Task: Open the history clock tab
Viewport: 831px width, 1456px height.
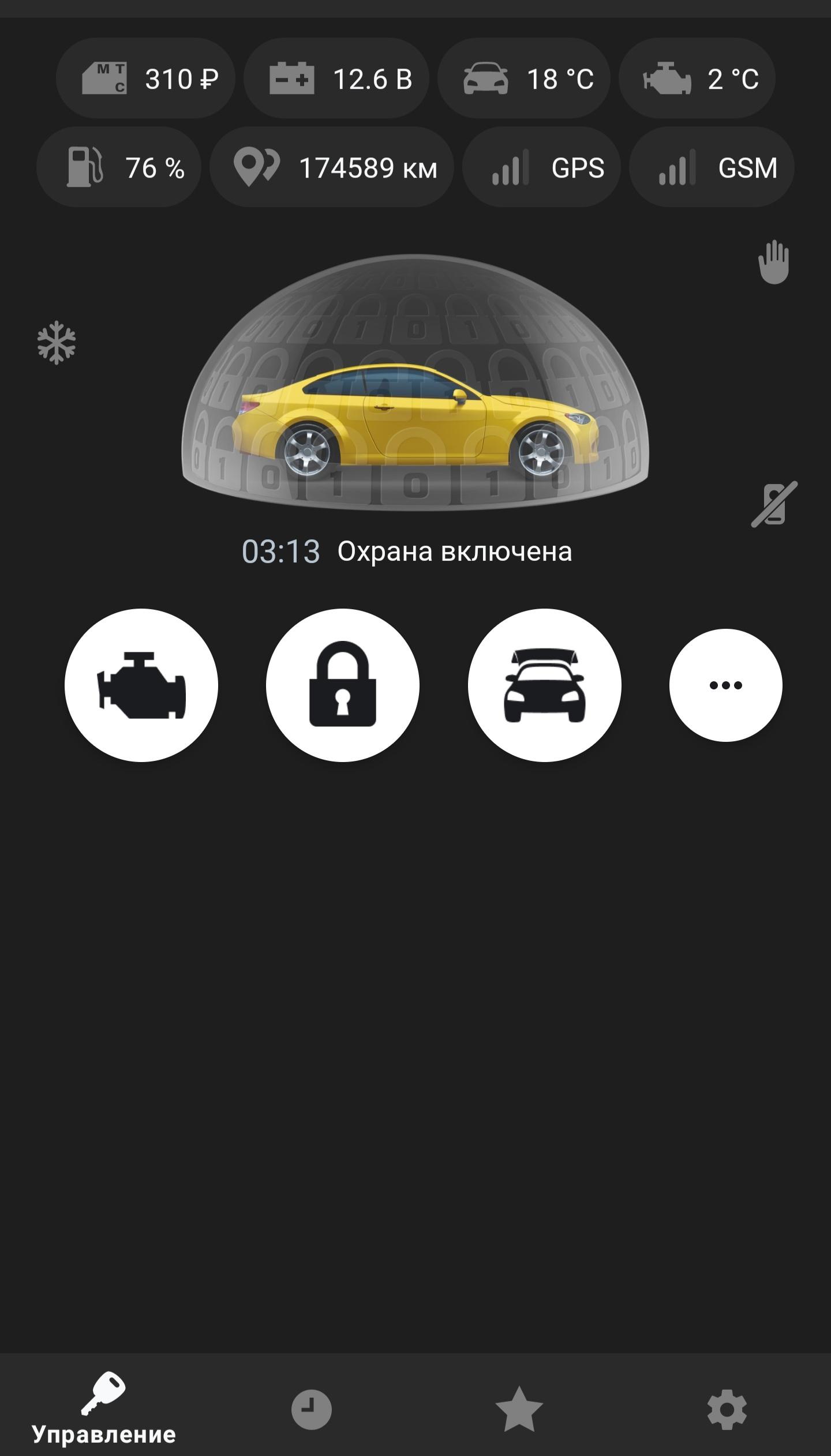Action: pyautogui.click(x=312, y=1409)
